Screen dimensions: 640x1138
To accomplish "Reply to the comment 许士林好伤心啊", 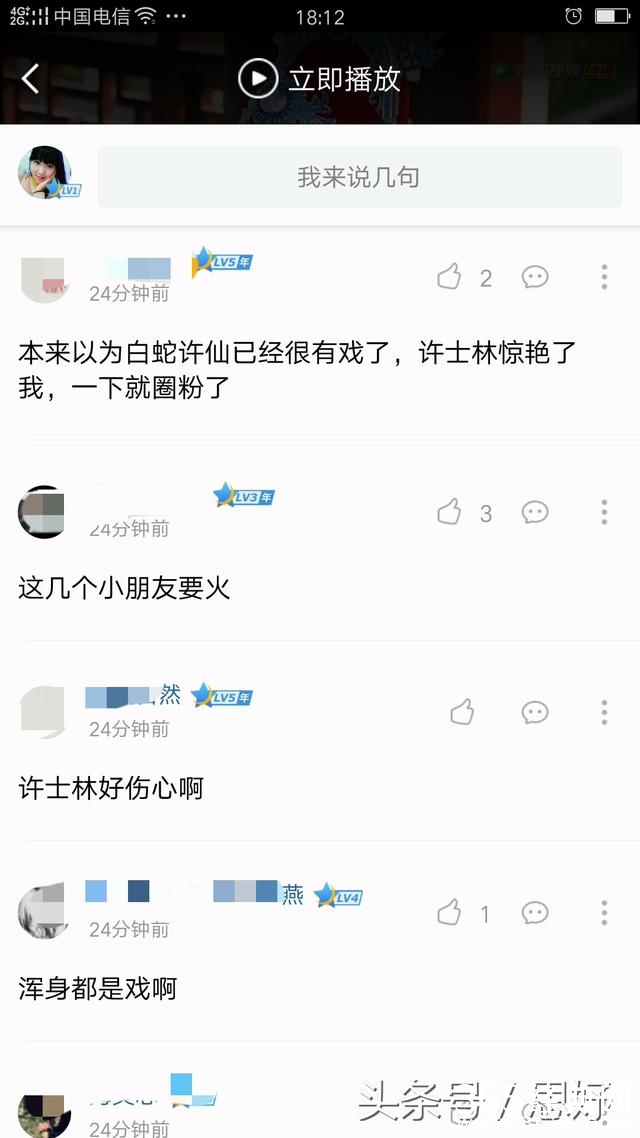I will pos(535,712).
